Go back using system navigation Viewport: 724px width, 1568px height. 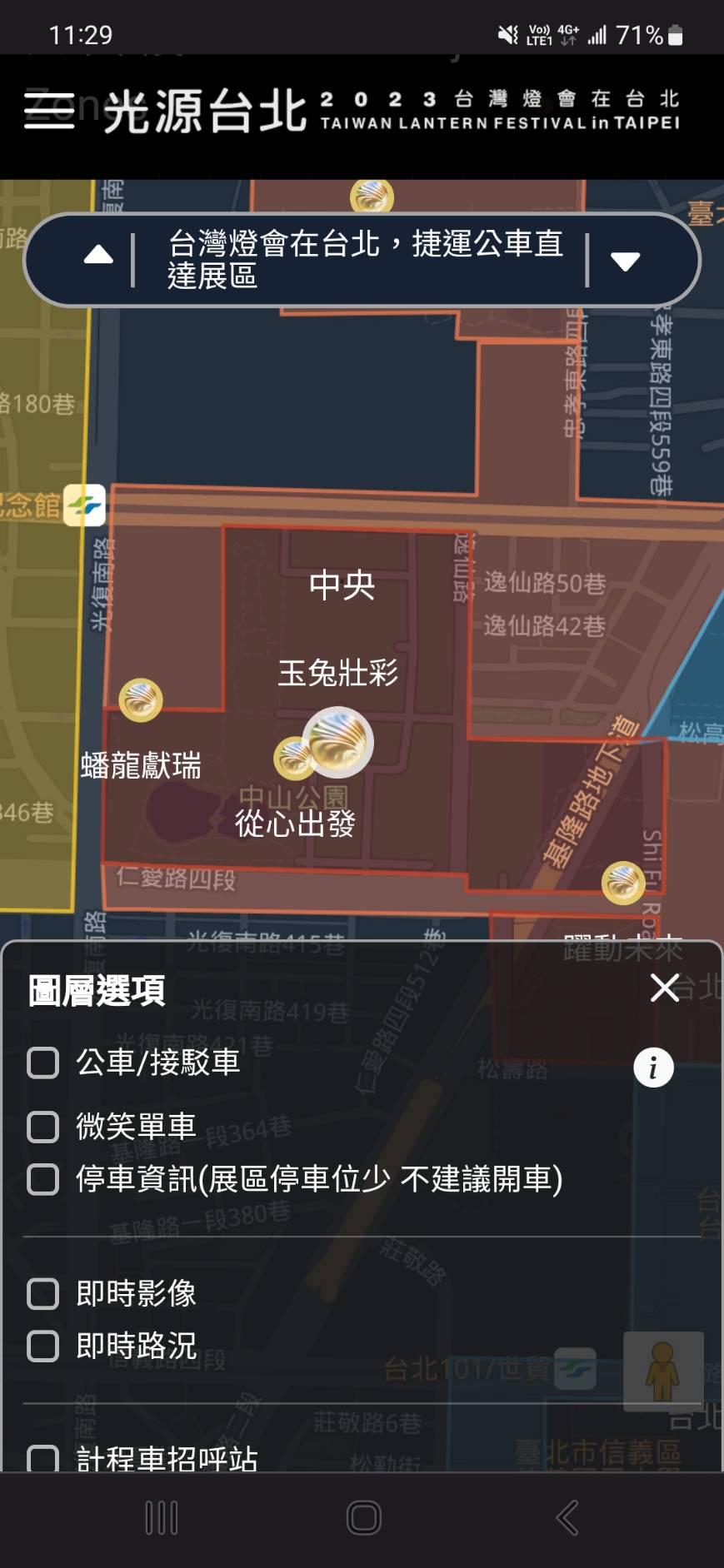coord(567,1518)
